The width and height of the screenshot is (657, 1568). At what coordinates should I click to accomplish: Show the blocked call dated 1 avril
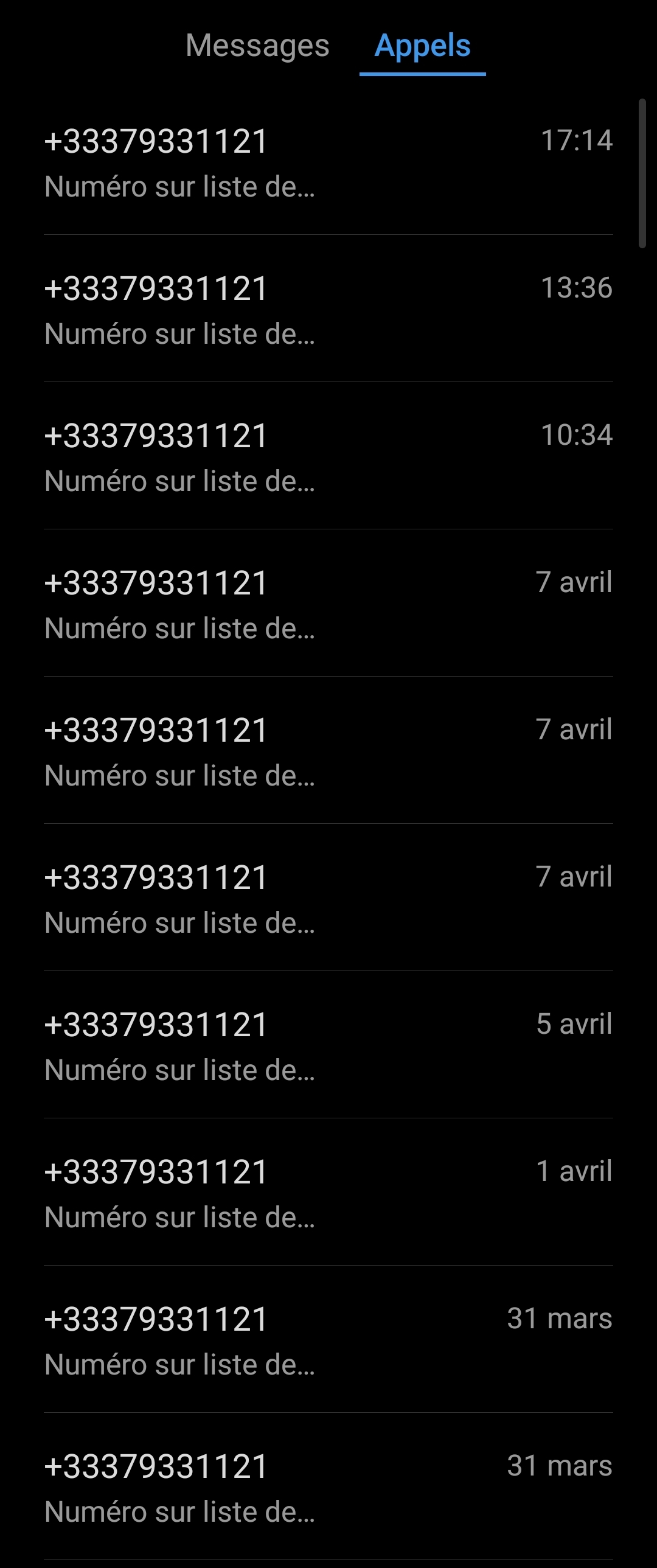[328, 1193]
